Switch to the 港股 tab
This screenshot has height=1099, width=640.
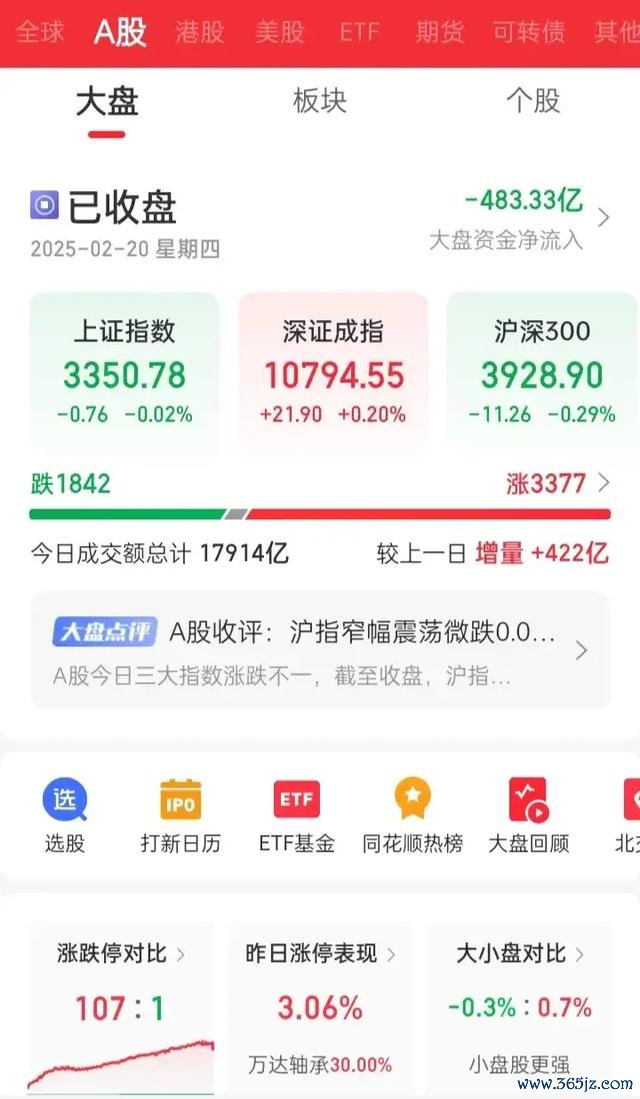point(199,32)
